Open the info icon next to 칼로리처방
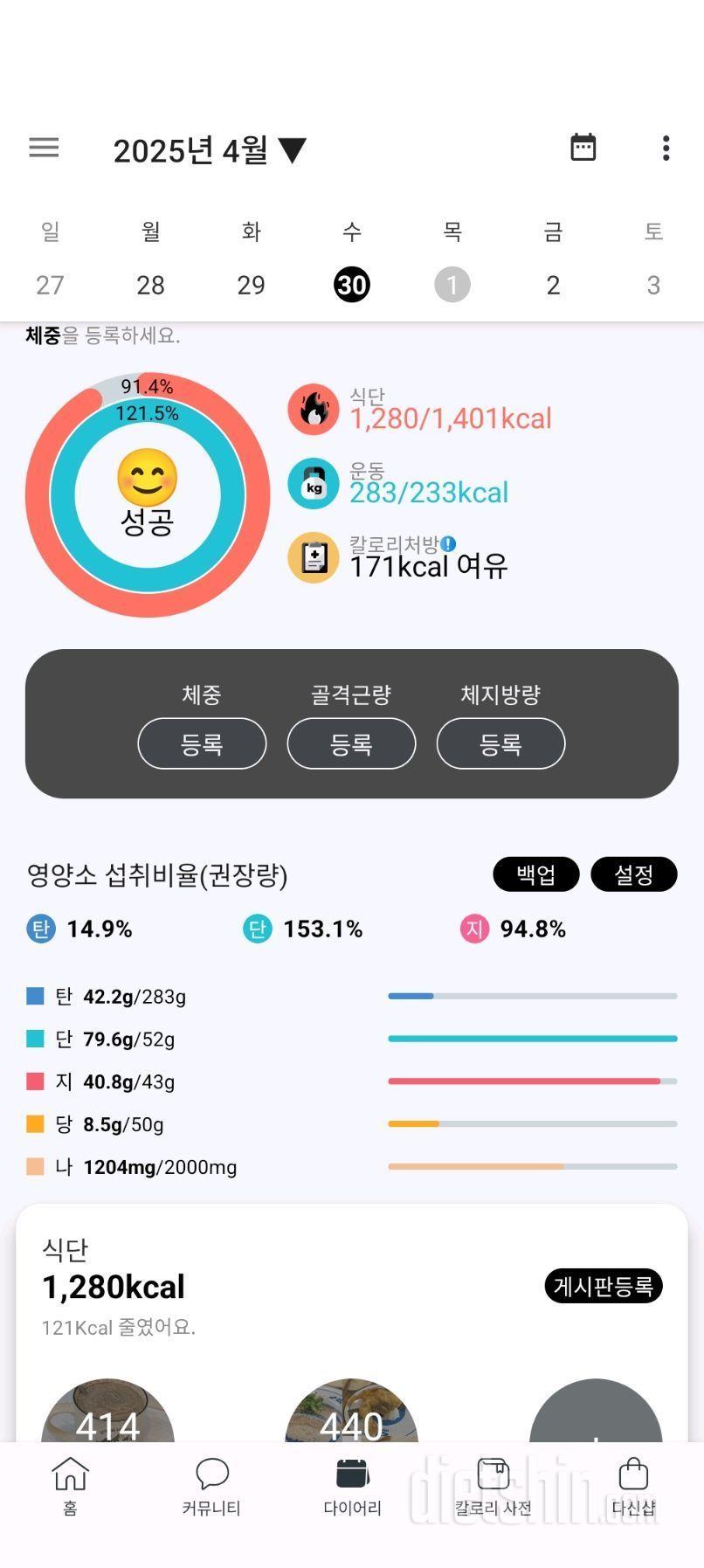The height and width of the screenshot is (1568, 704). point(448,544)
